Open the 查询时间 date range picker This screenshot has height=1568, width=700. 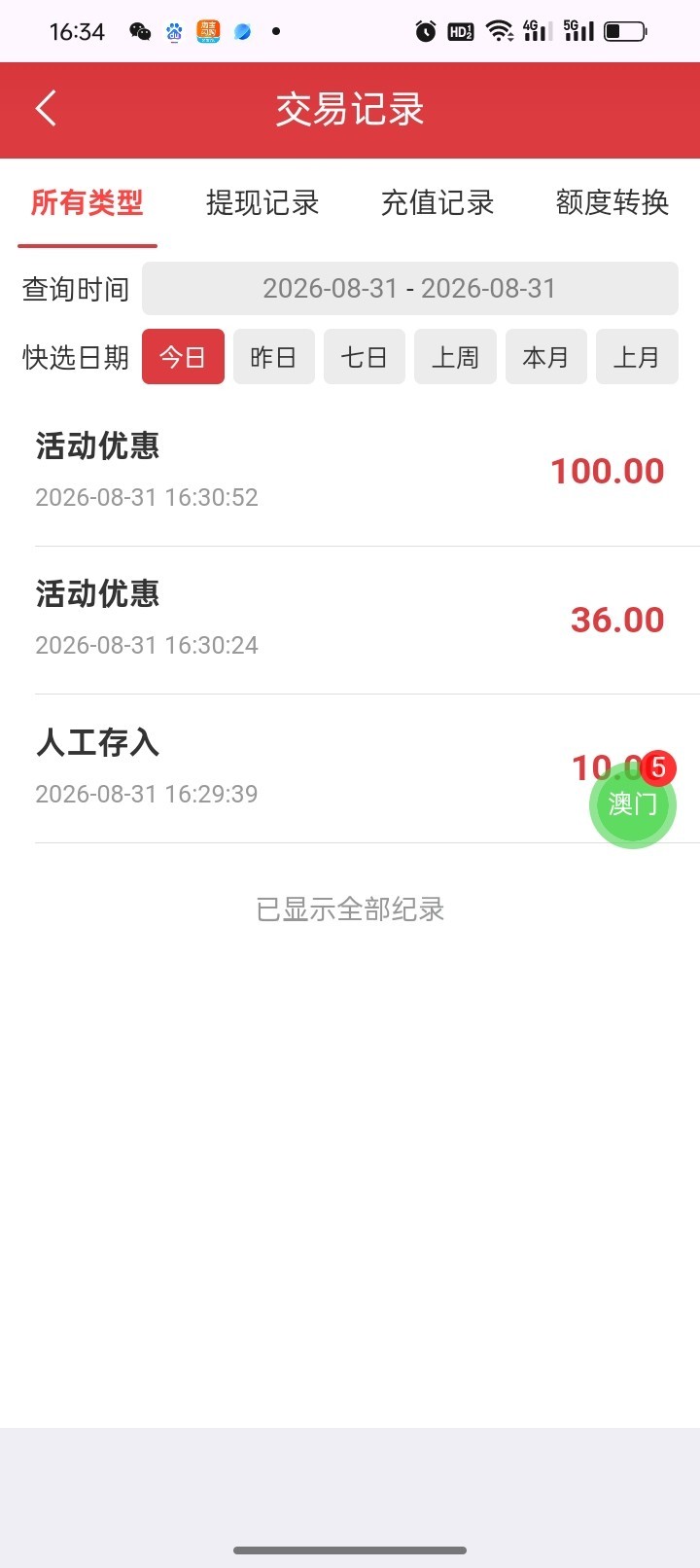pyautogui.click(x=410, y=288)
